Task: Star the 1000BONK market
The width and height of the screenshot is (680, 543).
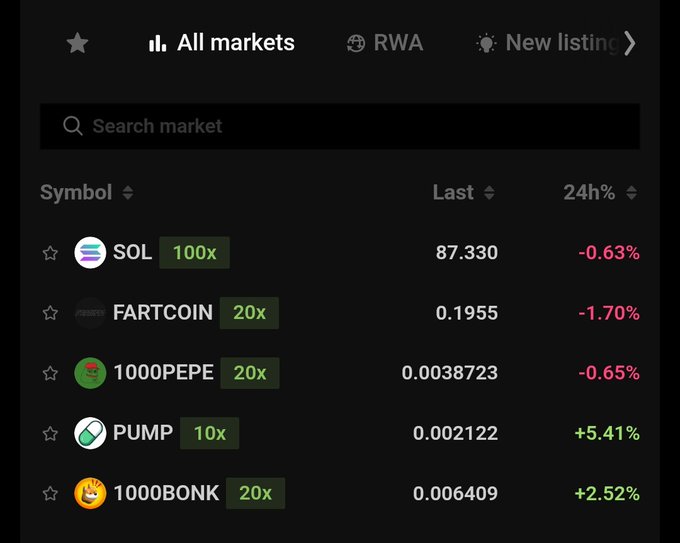Action: click(x=50, y=493)
